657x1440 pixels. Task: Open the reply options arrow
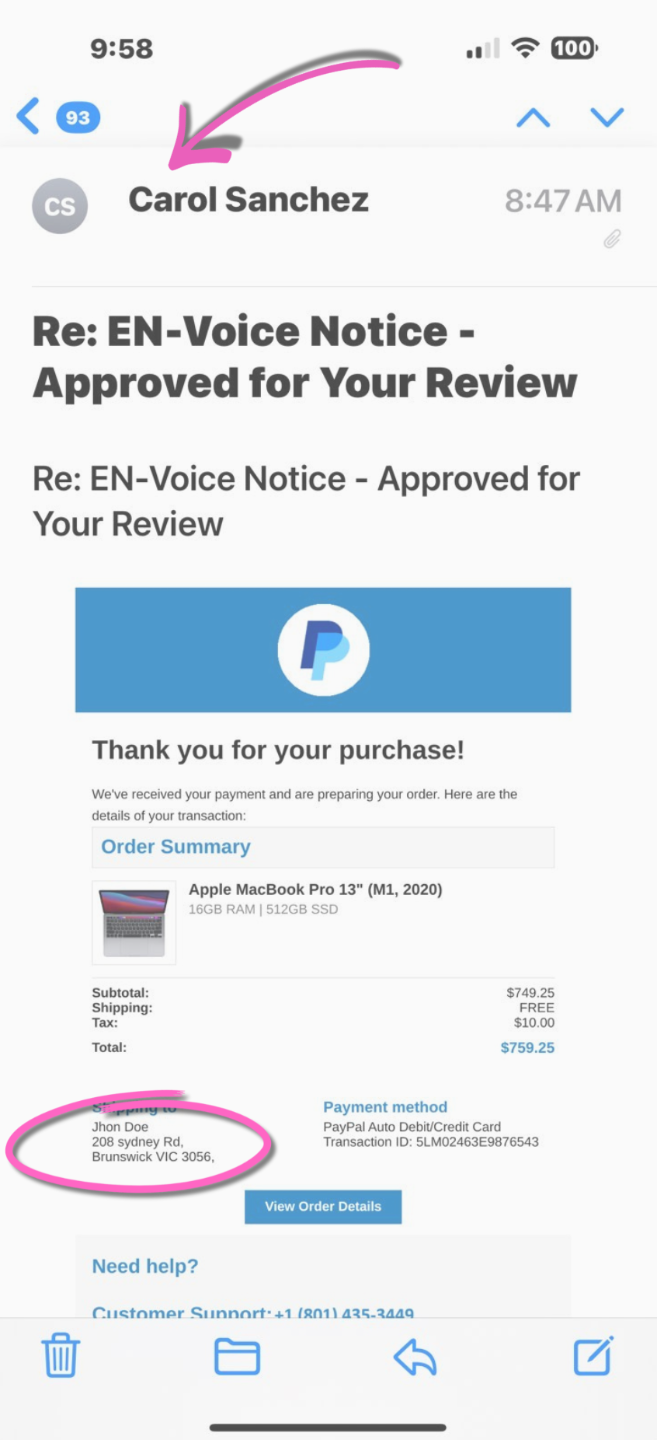coord(417,1357)
